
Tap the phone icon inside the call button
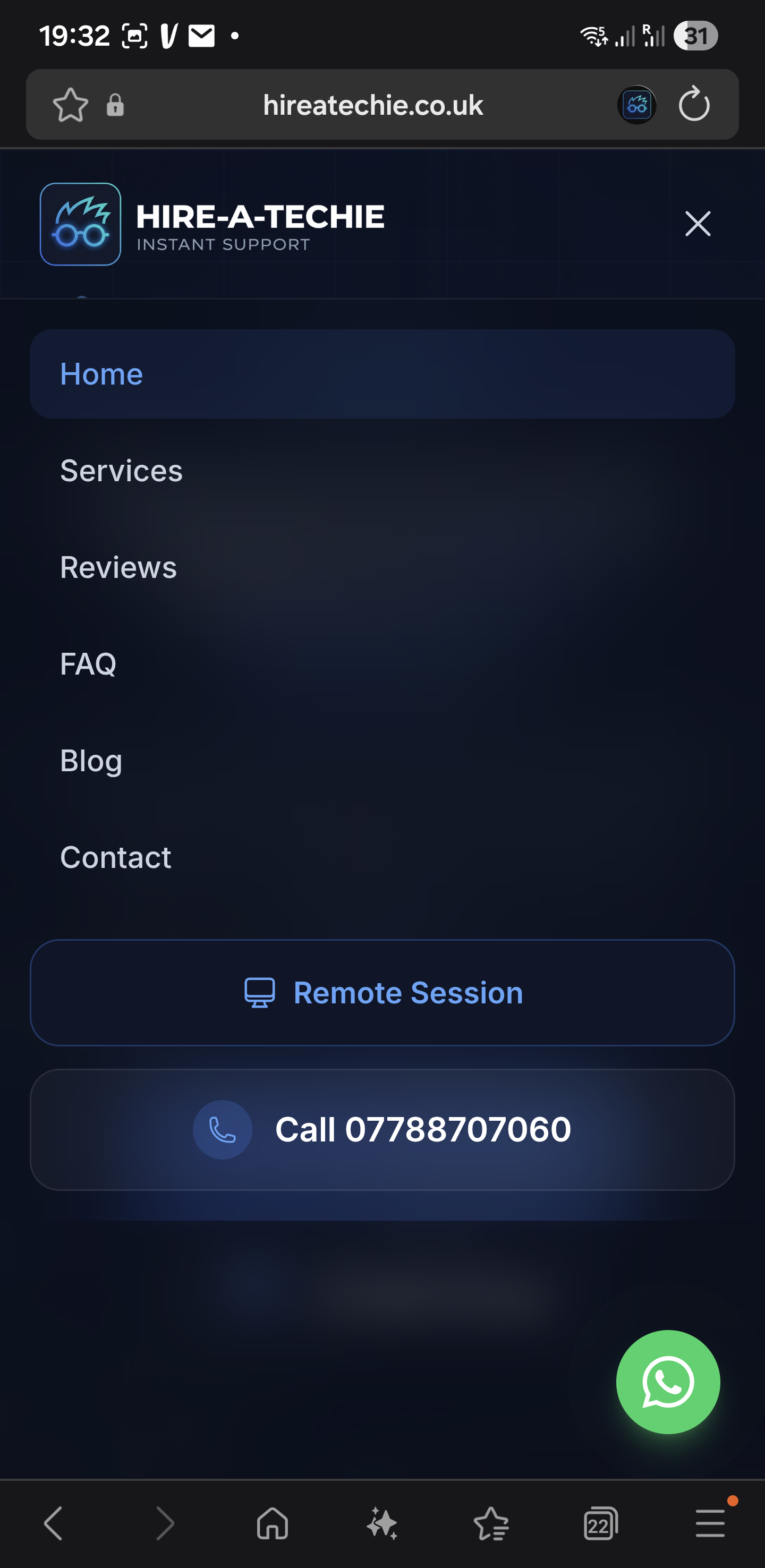pos(222,1129)
